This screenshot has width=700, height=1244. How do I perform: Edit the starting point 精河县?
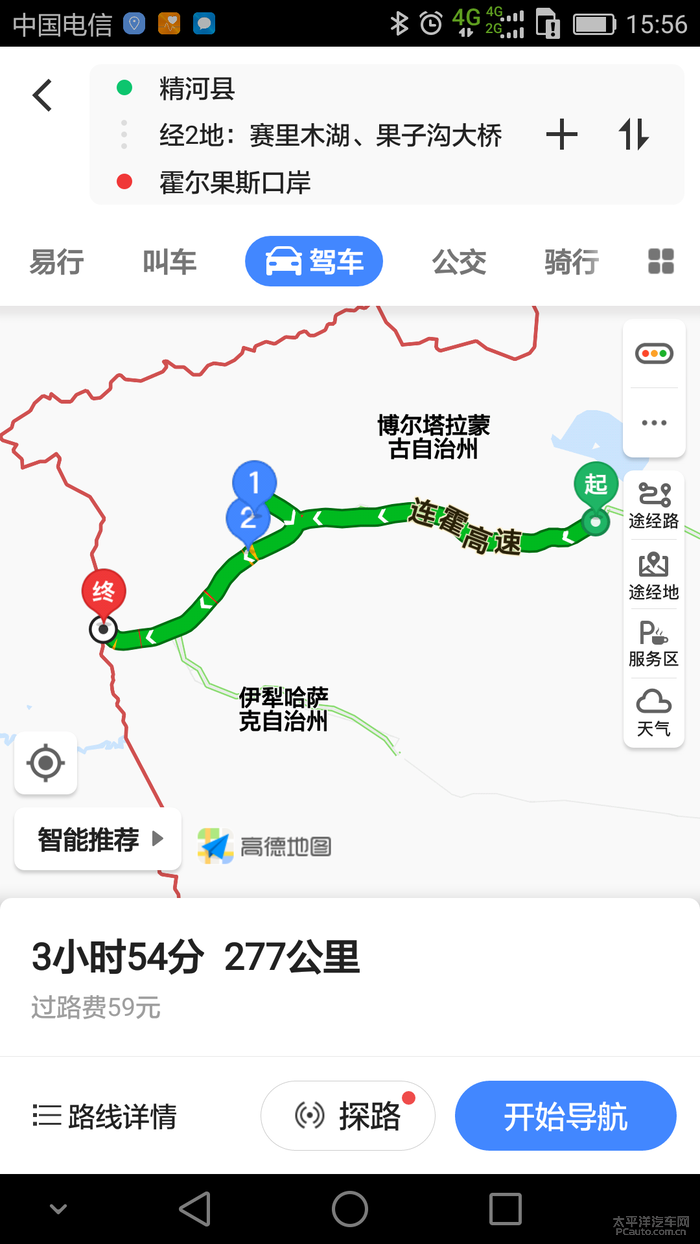[x=197, y=89]
